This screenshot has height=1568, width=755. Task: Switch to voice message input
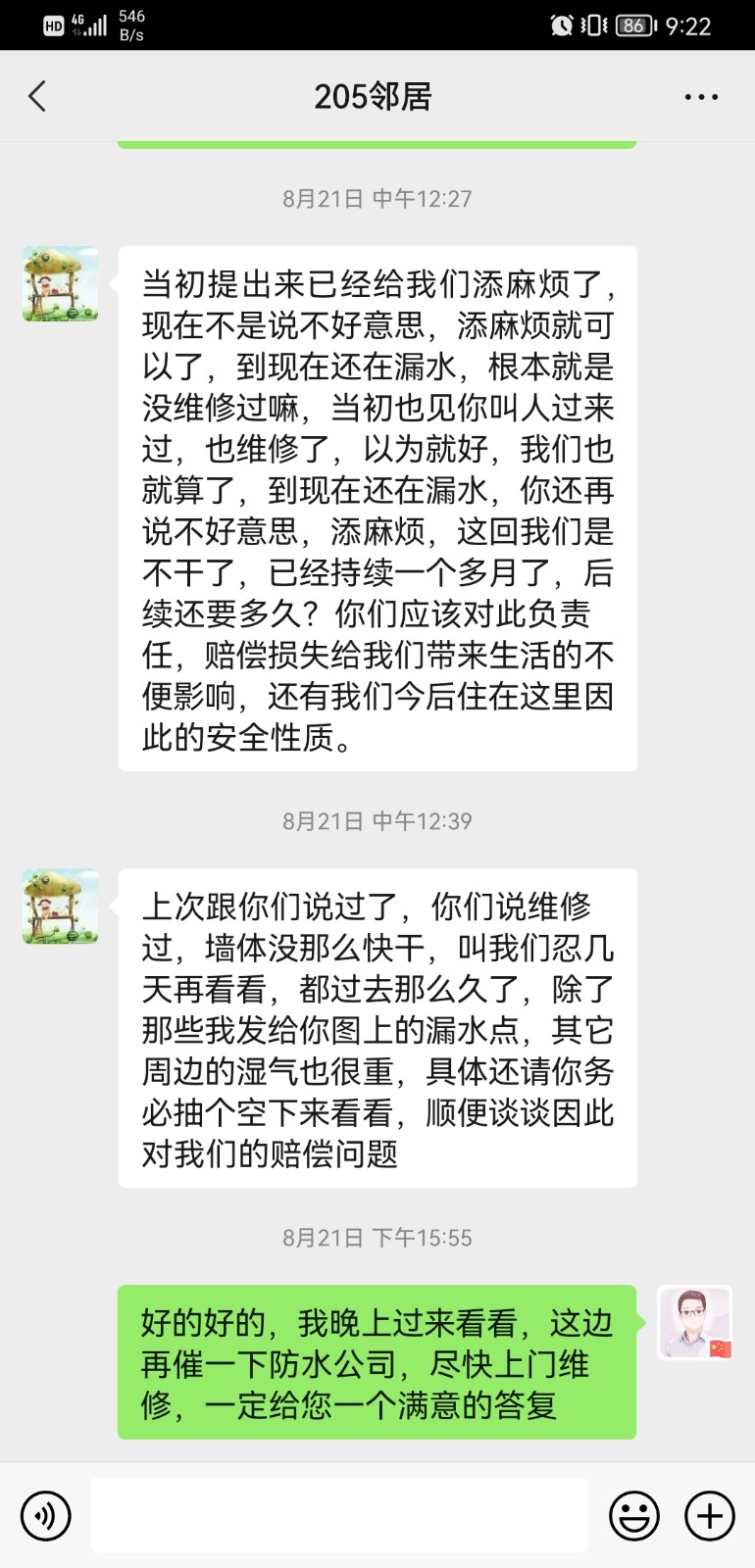(x=45, y=1515)
